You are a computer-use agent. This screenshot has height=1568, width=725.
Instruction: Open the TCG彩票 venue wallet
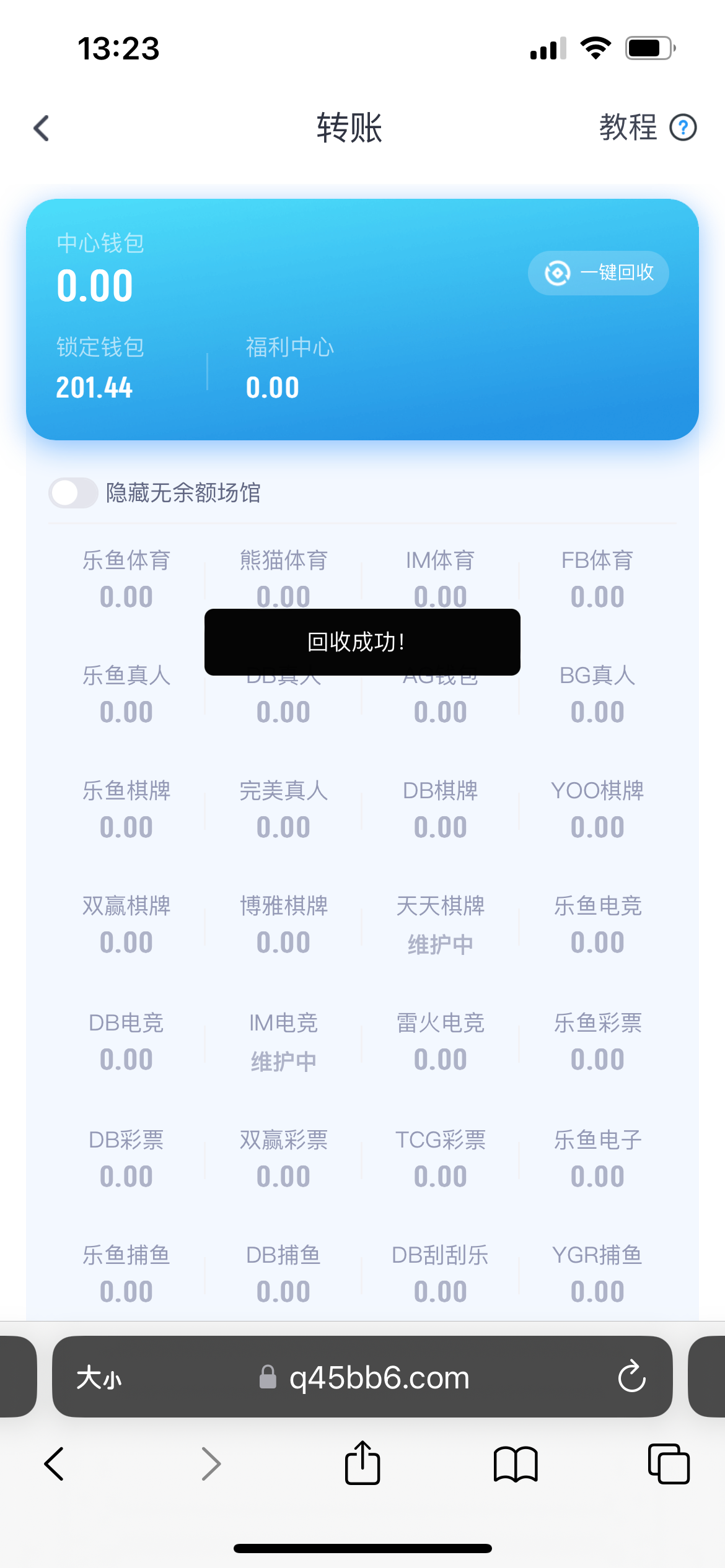click(x=440, y=1158)
